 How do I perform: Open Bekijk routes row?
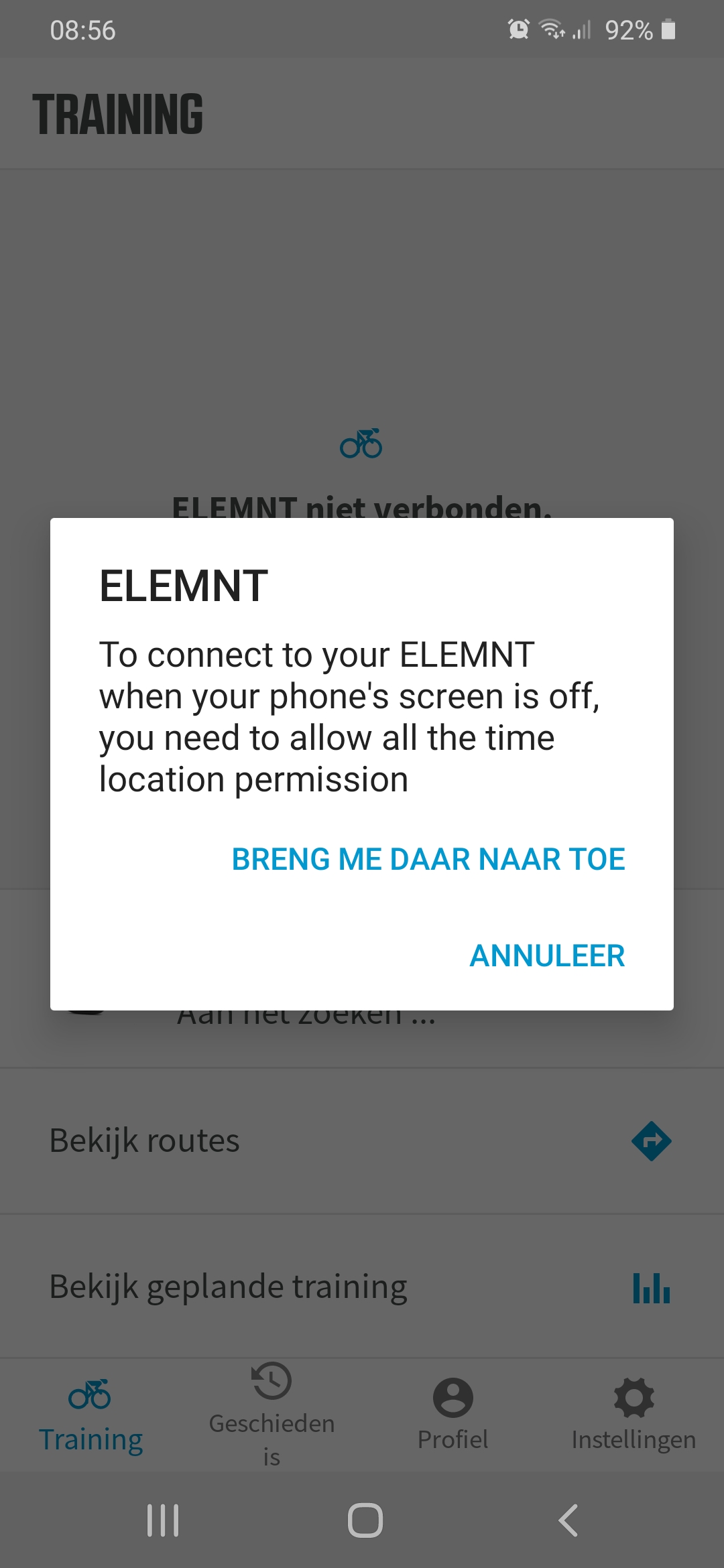pyautogui.click(x=362, y=1140)
